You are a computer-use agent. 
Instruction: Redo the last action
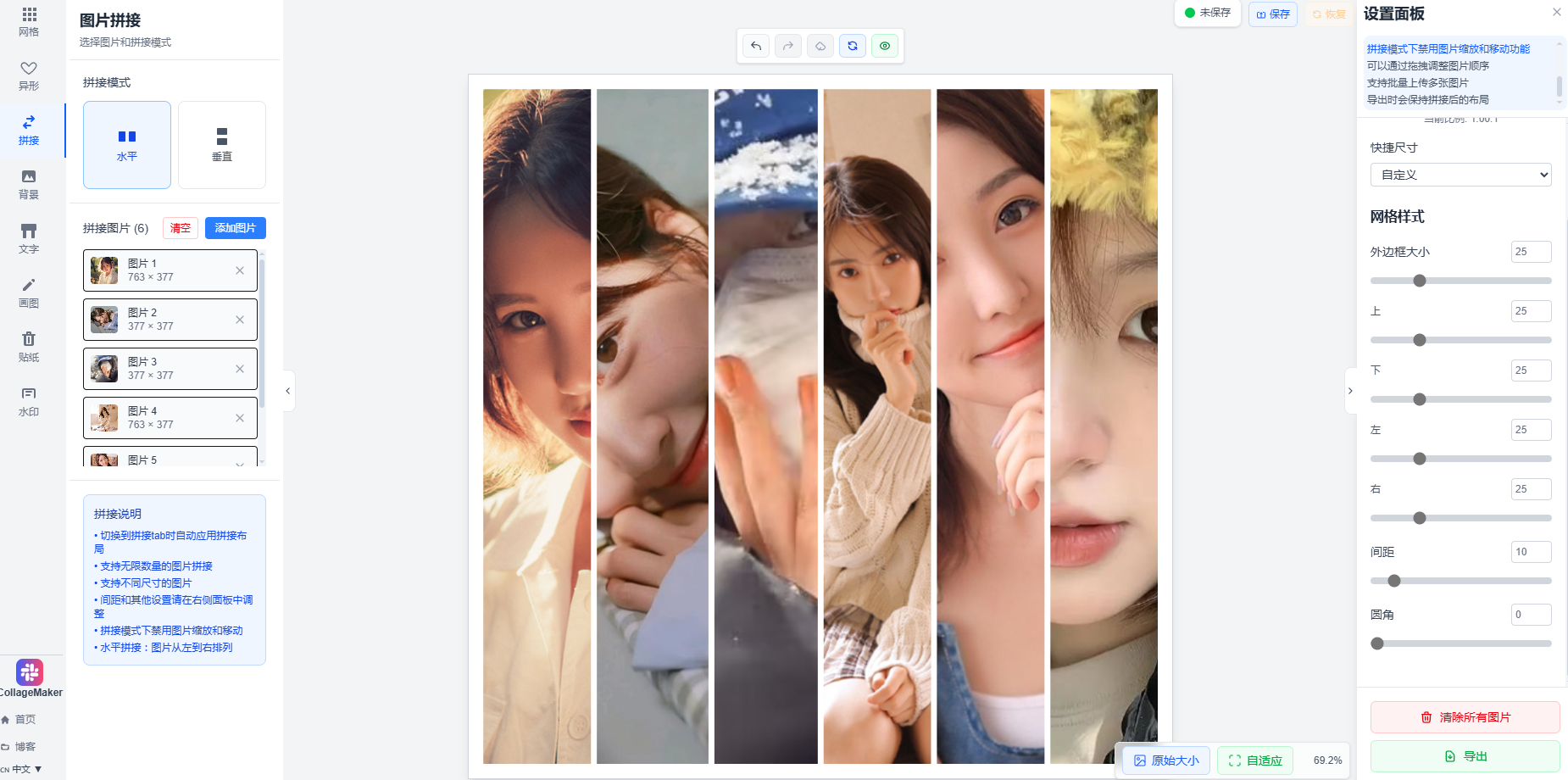788,46
